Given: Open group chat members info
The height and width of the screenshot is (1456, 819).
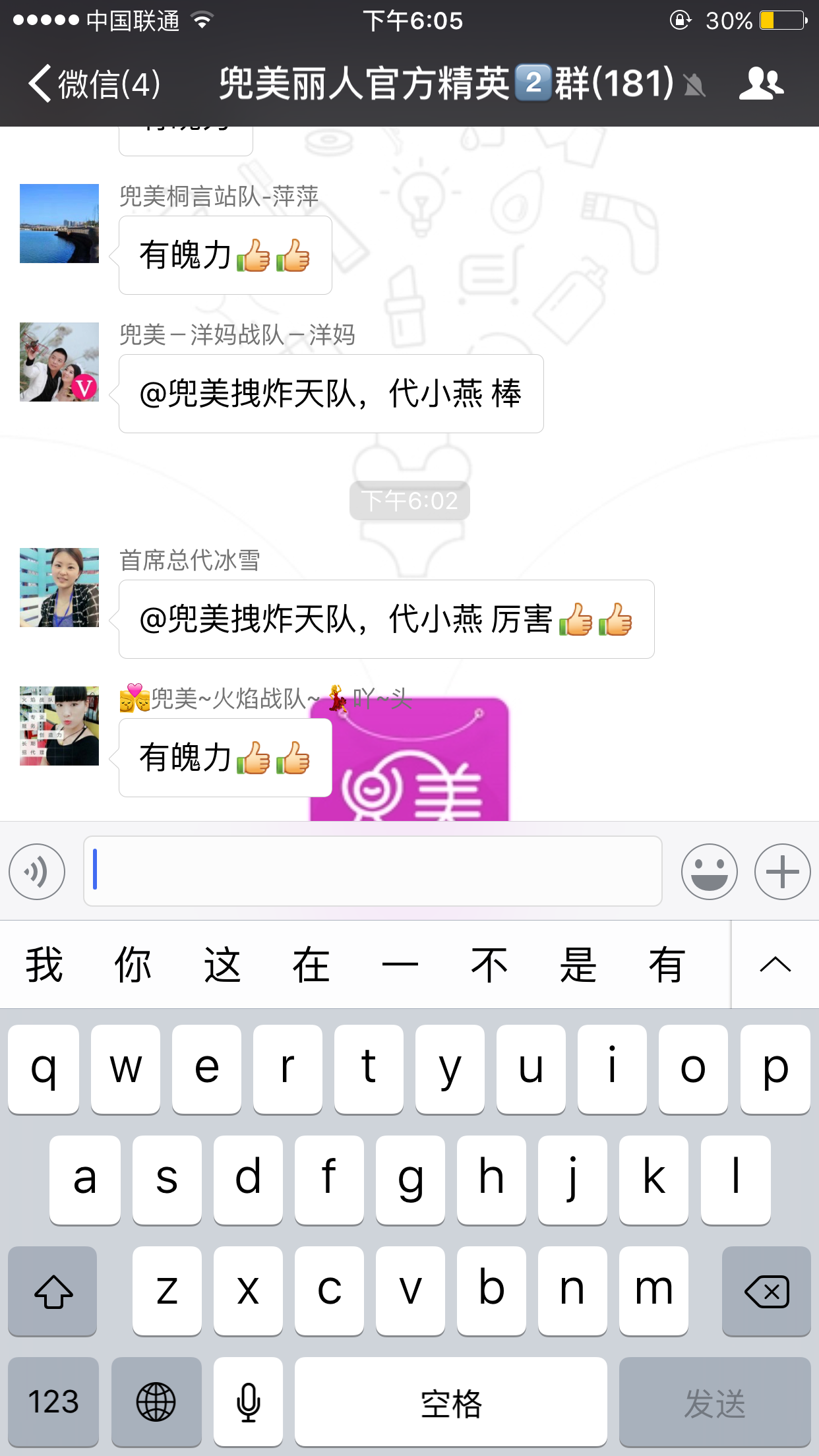Looking at the screenshot, I should [x=762, y=84].
